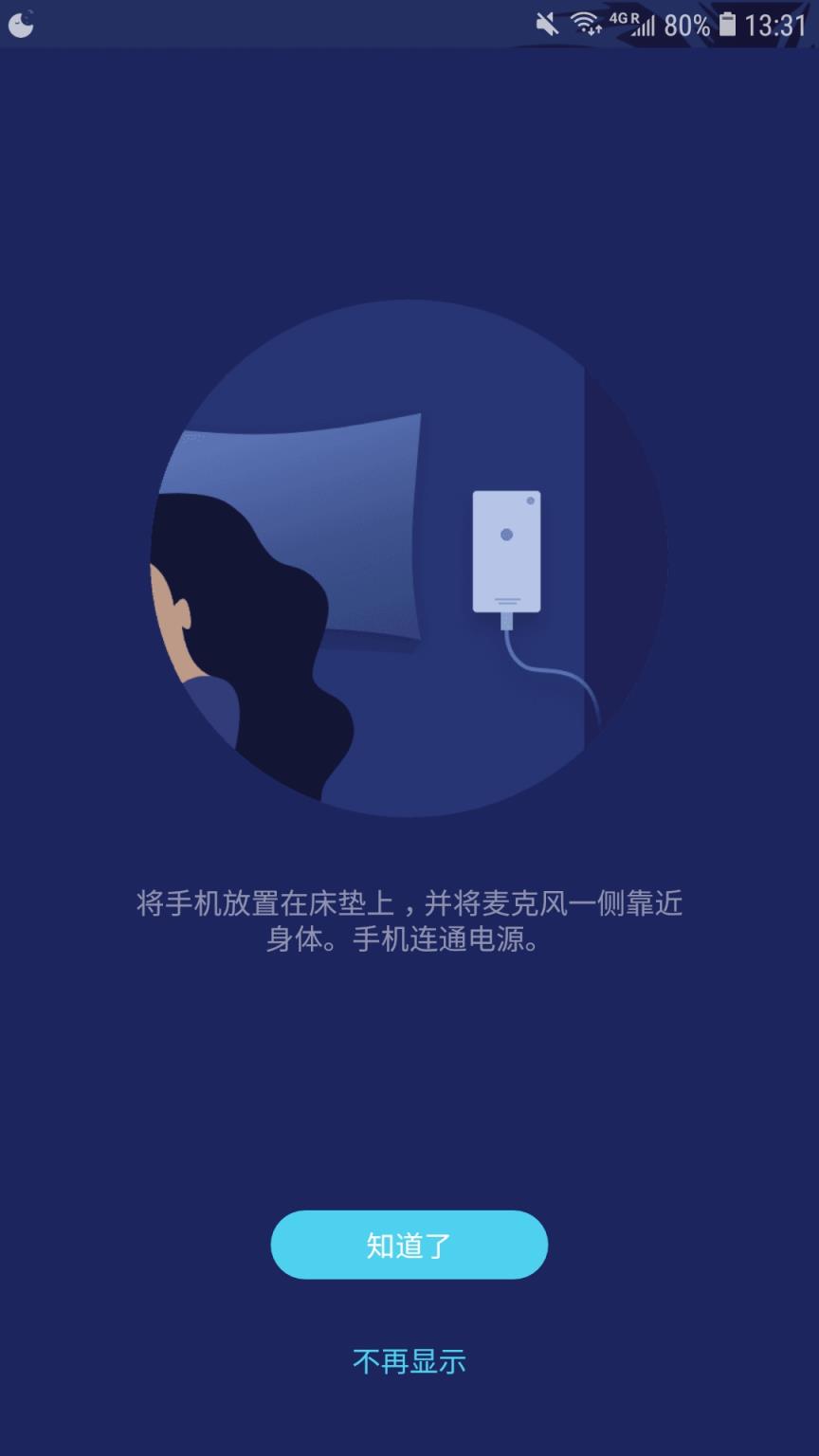This screenshot has width=819, height=1456.
Task: Select 不再显示 to stop showing this screen
Action: coord(409,1359)
